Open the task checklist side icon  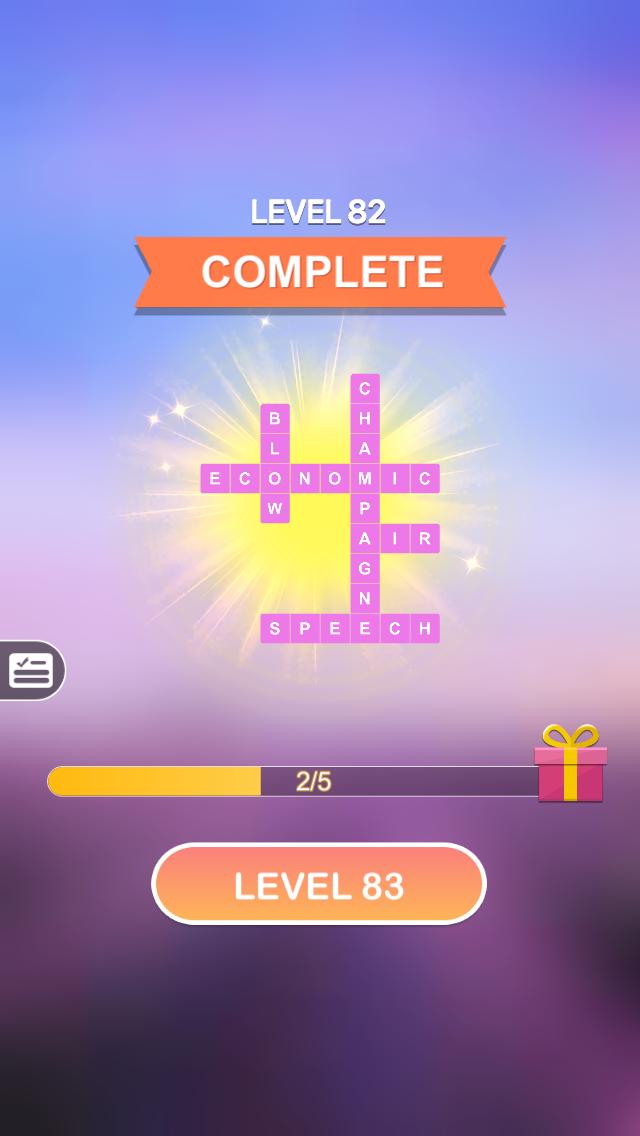(x=30, y=670)
